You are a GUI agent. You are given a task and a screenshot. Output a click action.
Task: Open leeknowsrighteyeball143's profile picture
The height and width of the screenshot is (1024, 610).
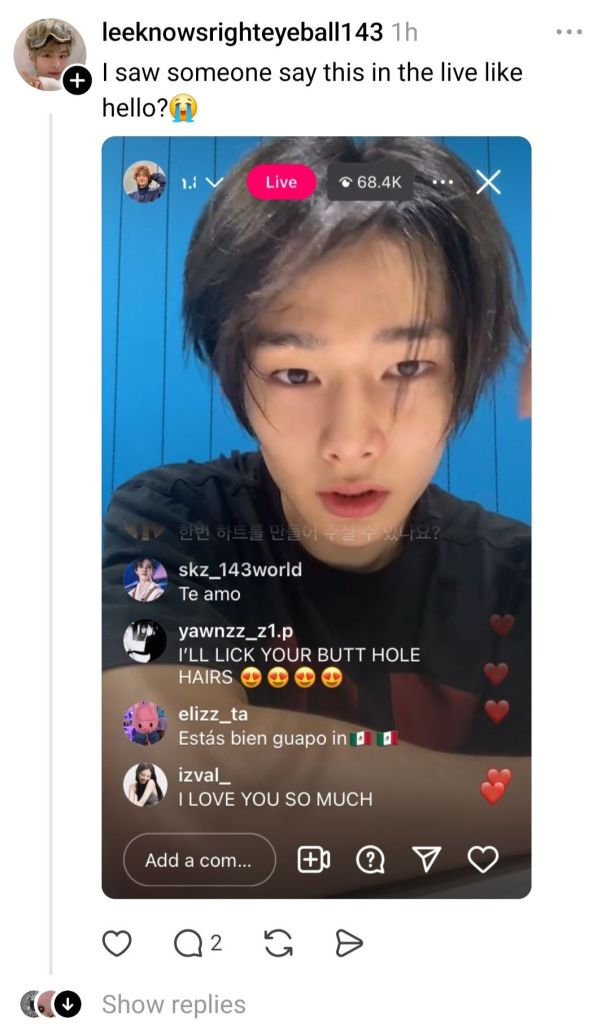click(x=48, y=52)
